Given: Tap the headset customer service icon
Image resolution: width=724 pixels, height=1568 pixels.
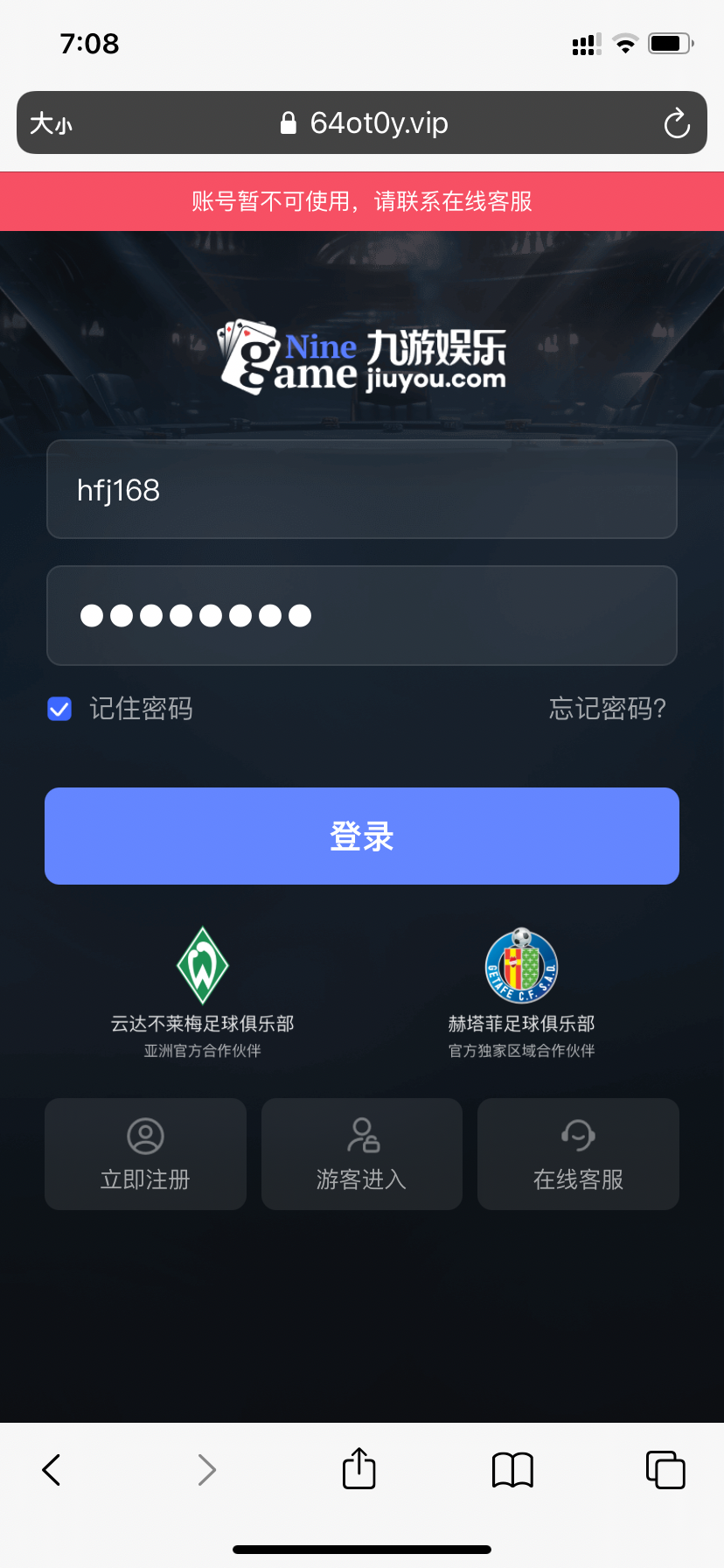Looking at the screenshot, I should 578,1134.
